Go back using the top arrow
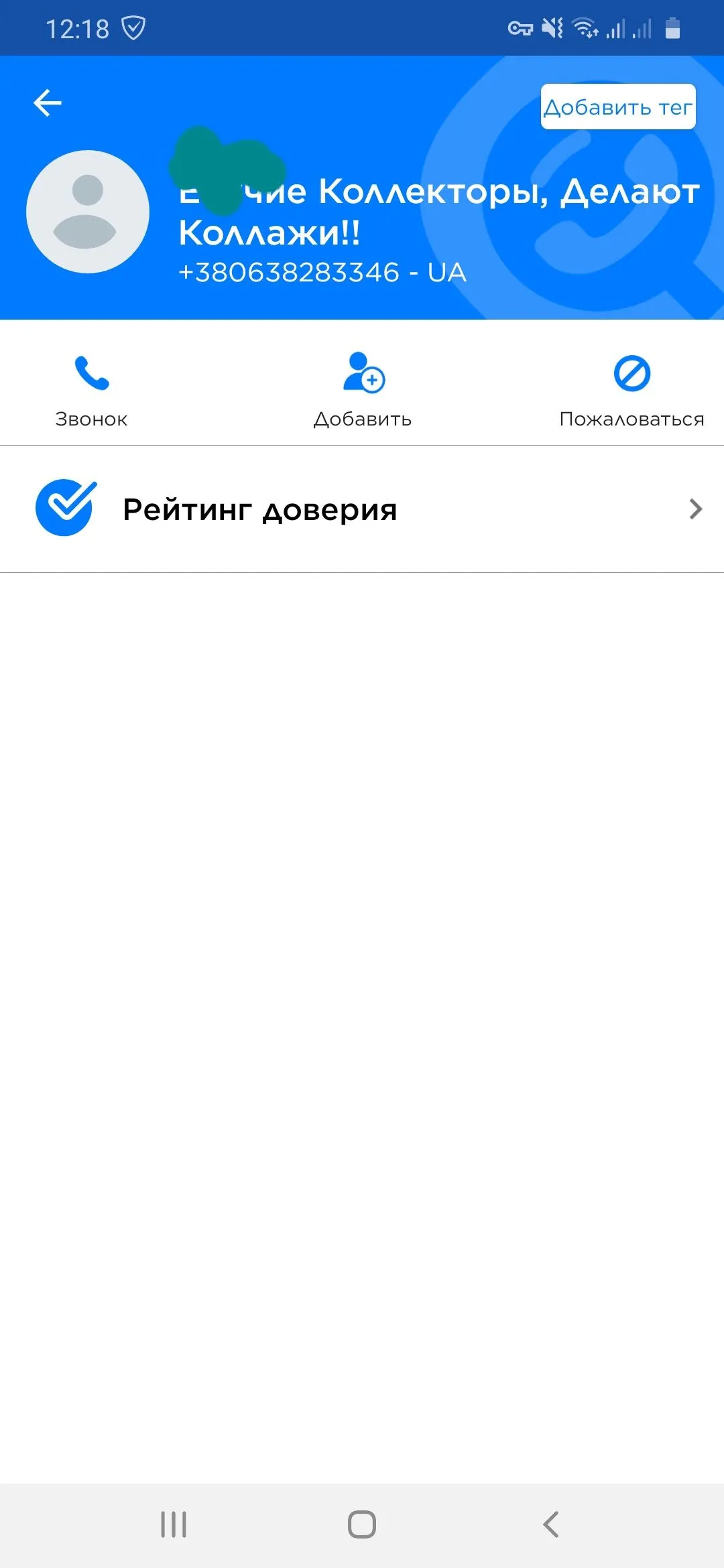This screenshot has height=1568, width=724. pos(48,103)
